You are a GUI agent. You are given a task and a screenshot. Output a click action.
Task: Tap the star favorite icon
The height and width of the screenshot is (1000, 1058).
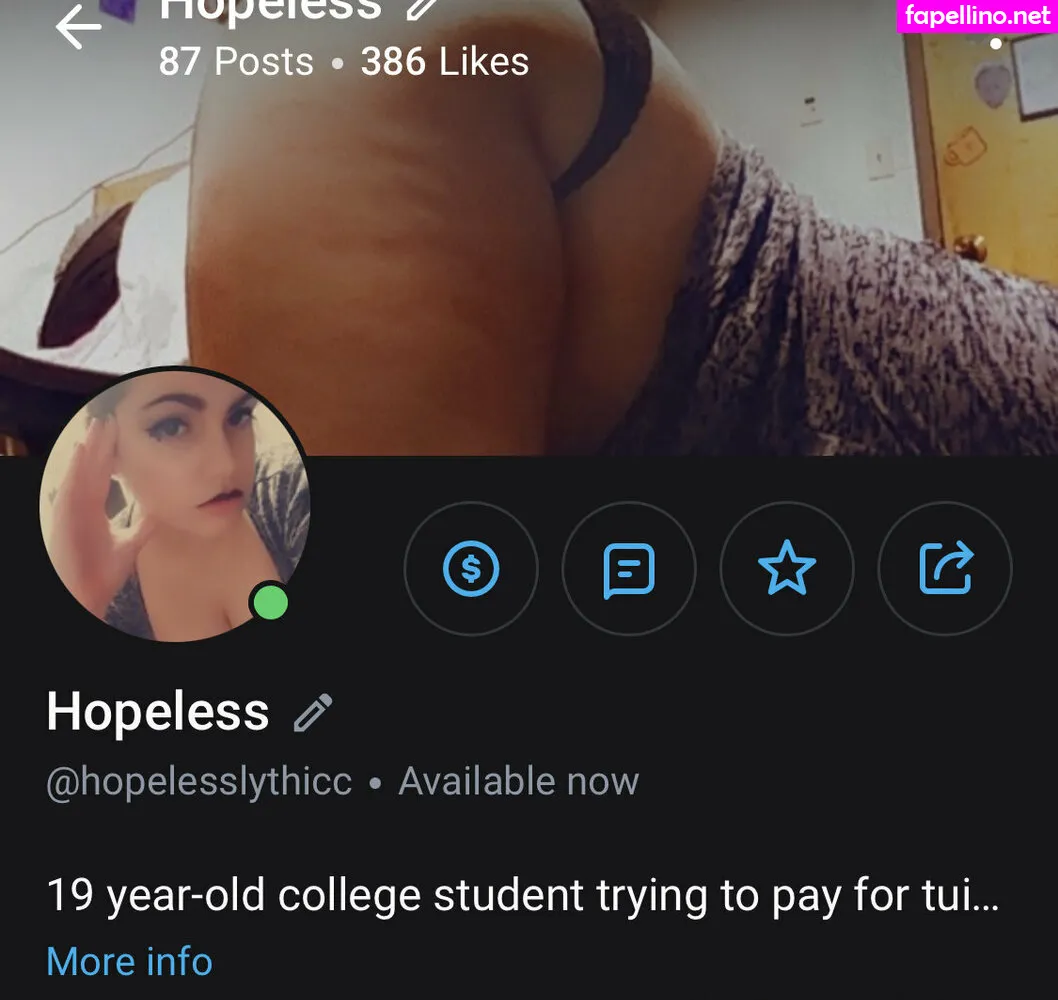click(787, 569)
